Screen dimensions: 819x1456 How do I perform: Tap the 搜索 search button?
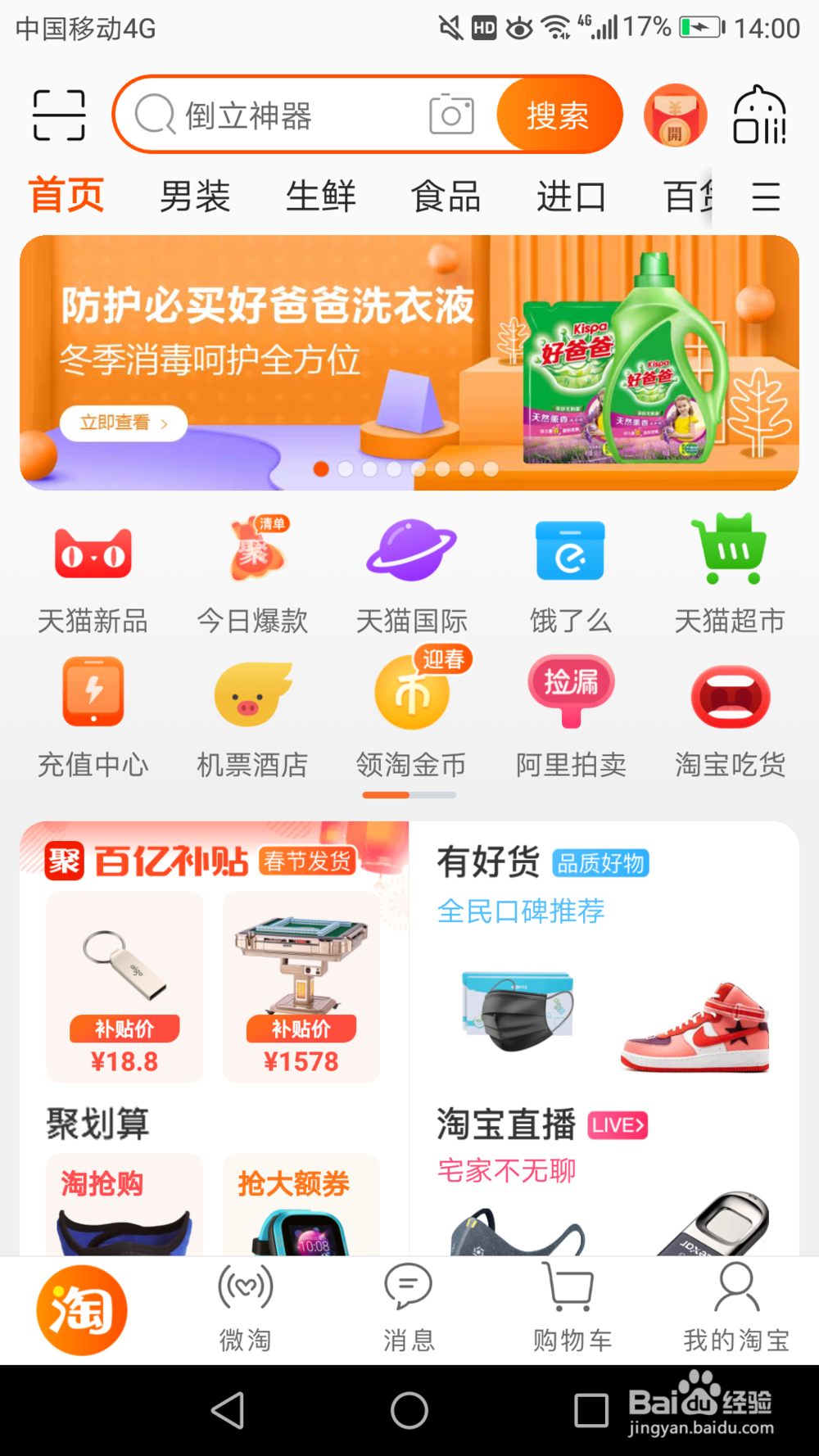[x=558, y=115]
